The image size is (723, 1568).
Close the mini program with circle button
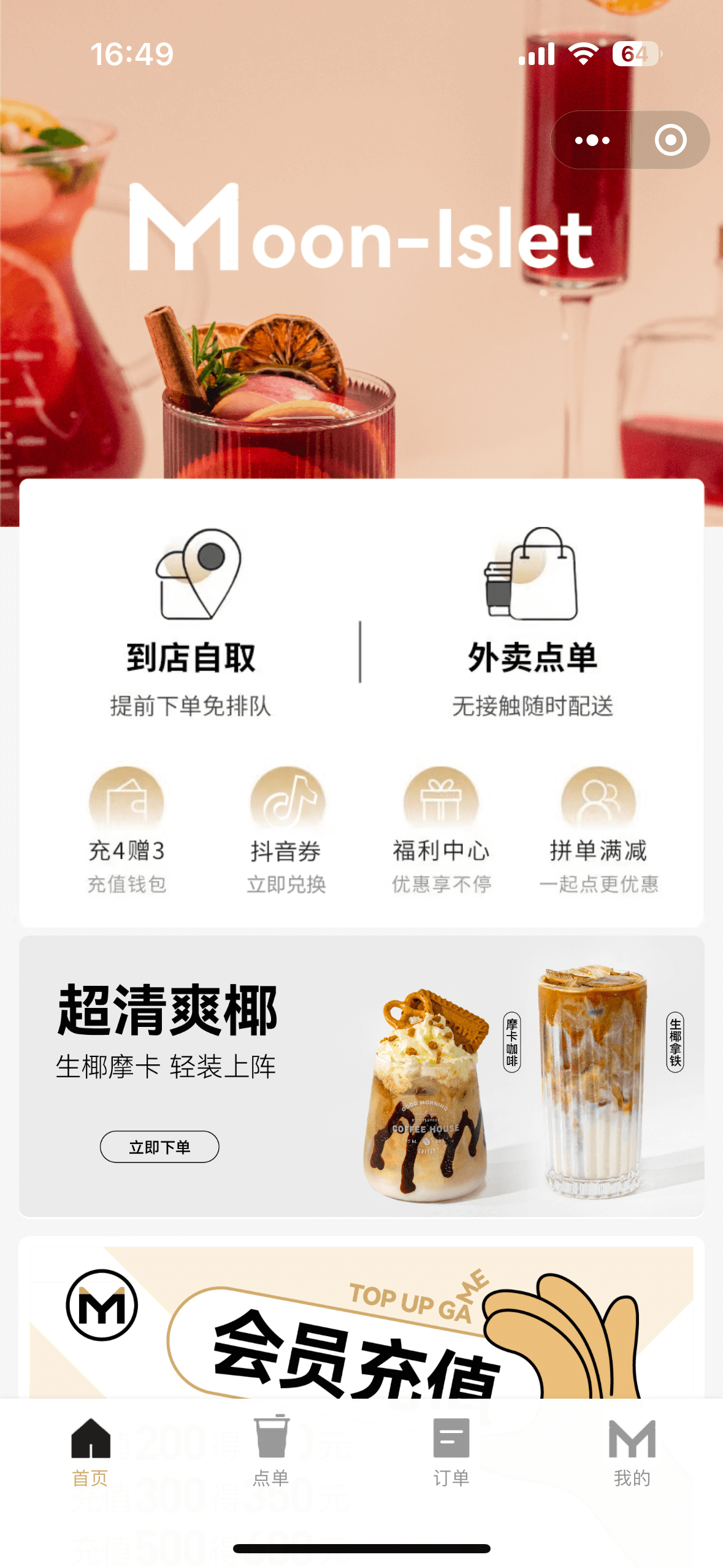coord(670,140)
